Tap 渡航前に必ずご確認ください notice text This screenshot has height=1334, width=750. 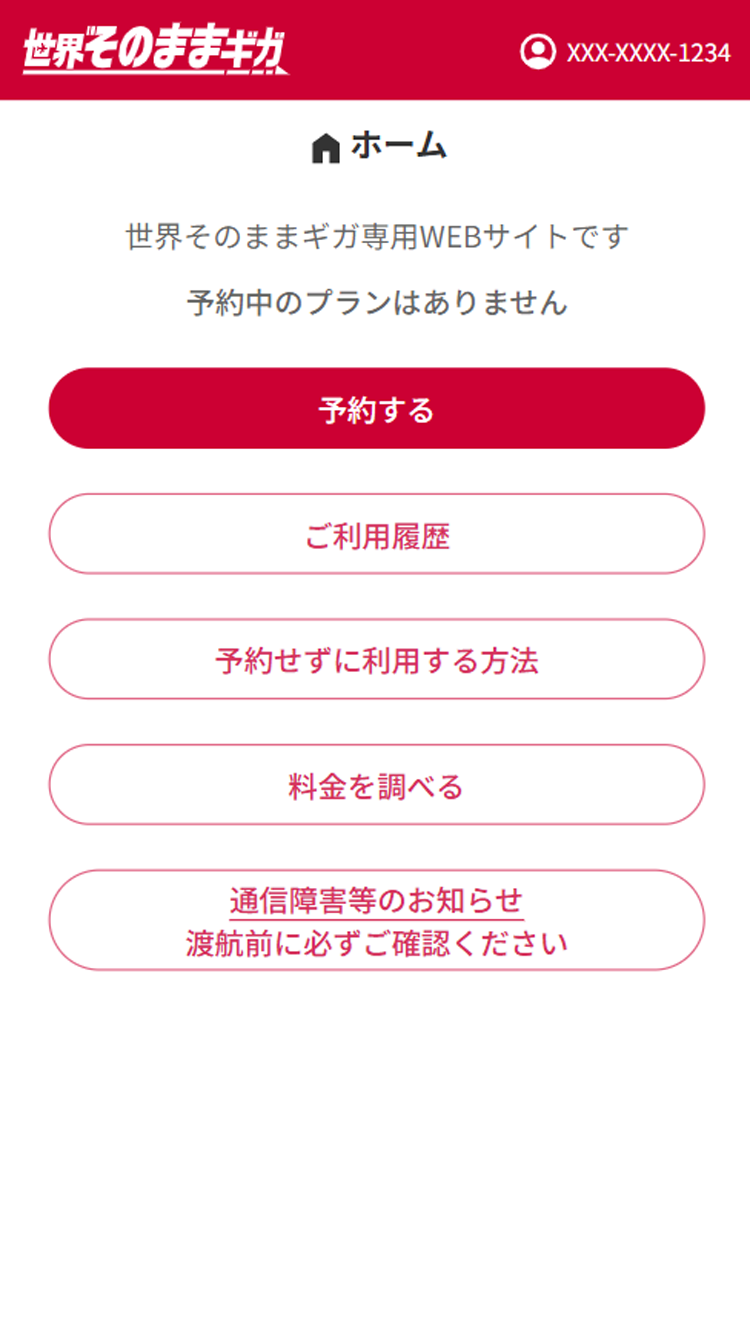(375, 940)
